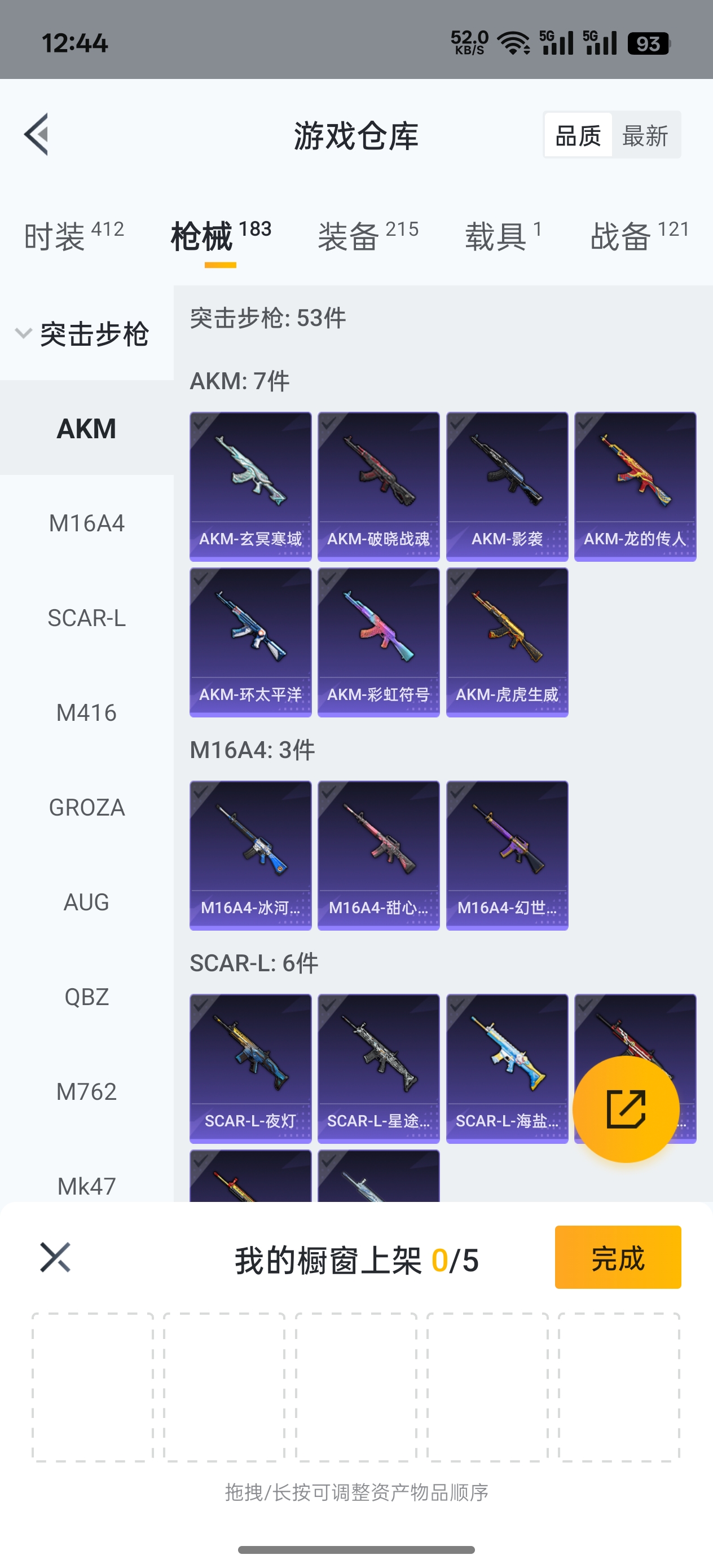Switch to the 时装 tab
Image resolution: width=713 pixels, height=1568 pixels.
pos(73,236)
